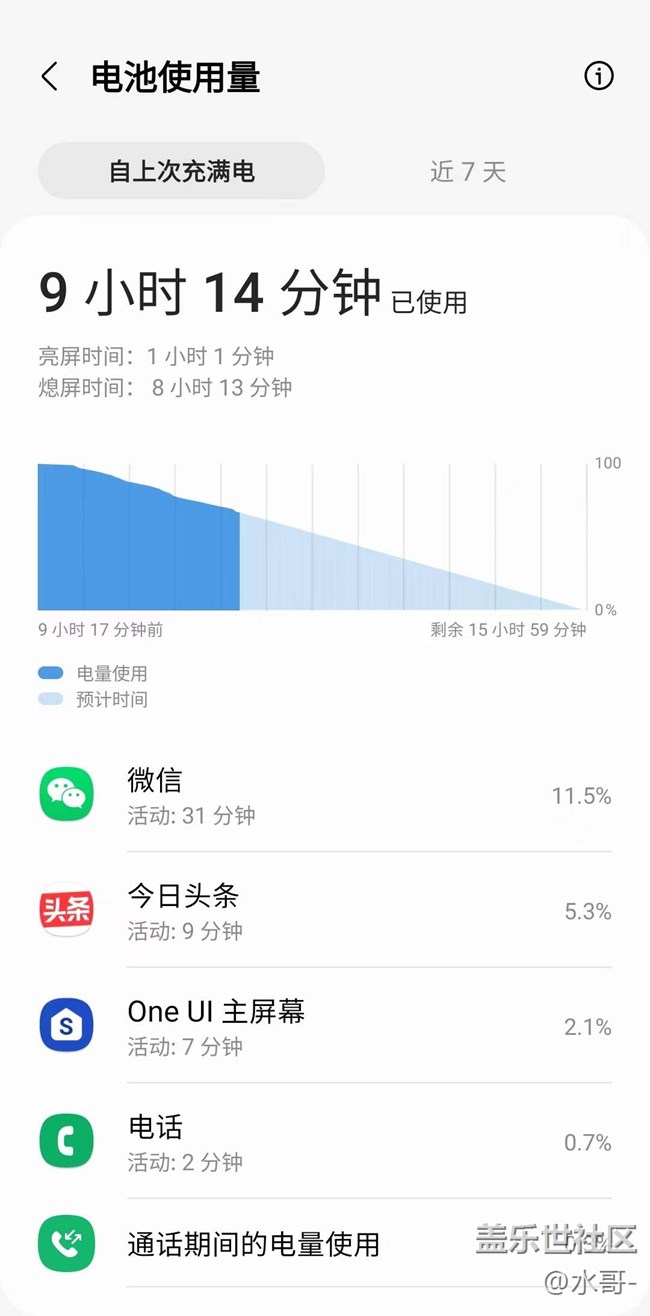Switch to the 近 7 天 tab
The height and width of the screenshot is (1316, 650).
(x=468, y=171)
